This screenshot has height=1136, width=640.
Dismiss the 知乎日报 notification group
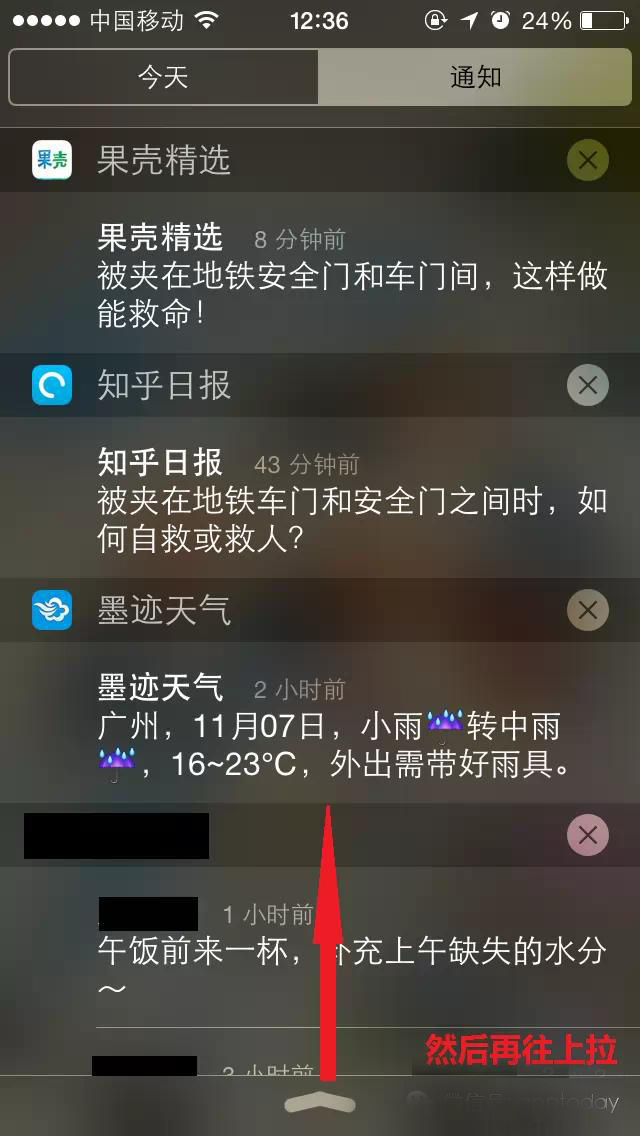(x=587, y=385)
